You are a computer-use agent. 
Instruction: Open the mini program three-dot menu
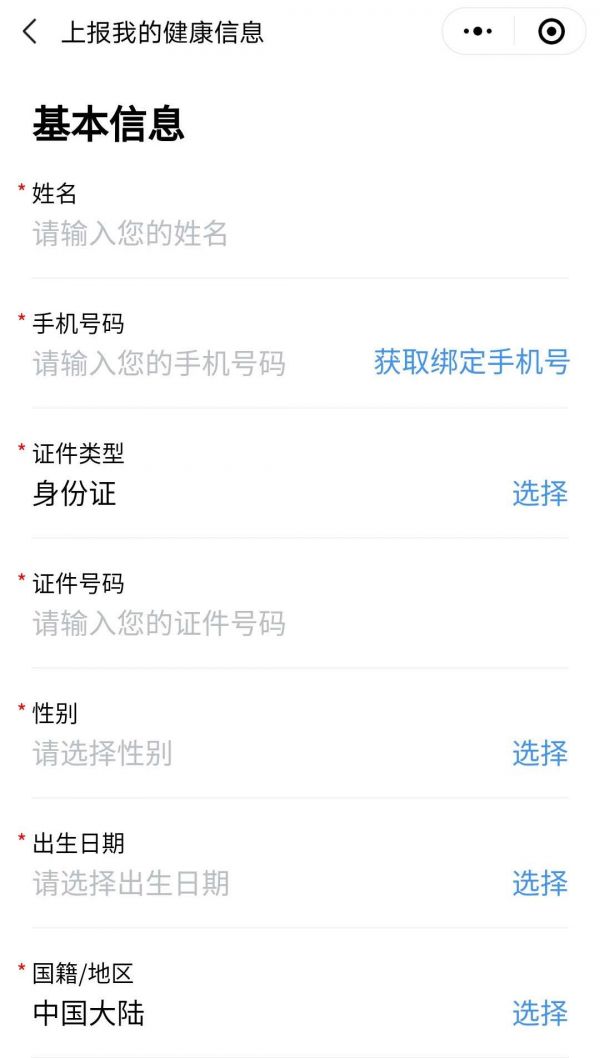(x=478, y=31)
